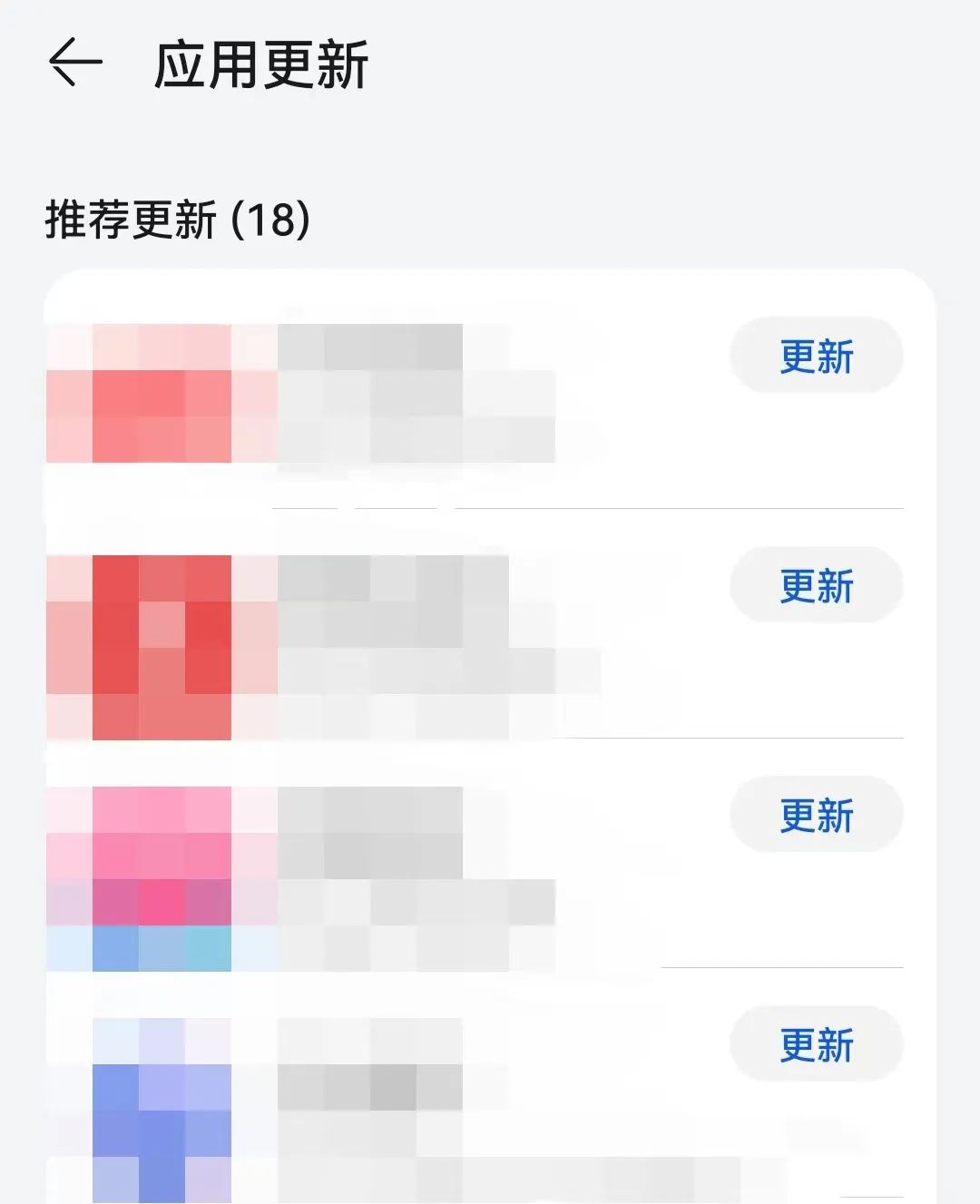Tap 更新 on the fourth app row
Image resolution: width=980 pixels, height=1204 pixels.
coord(815,1044)
